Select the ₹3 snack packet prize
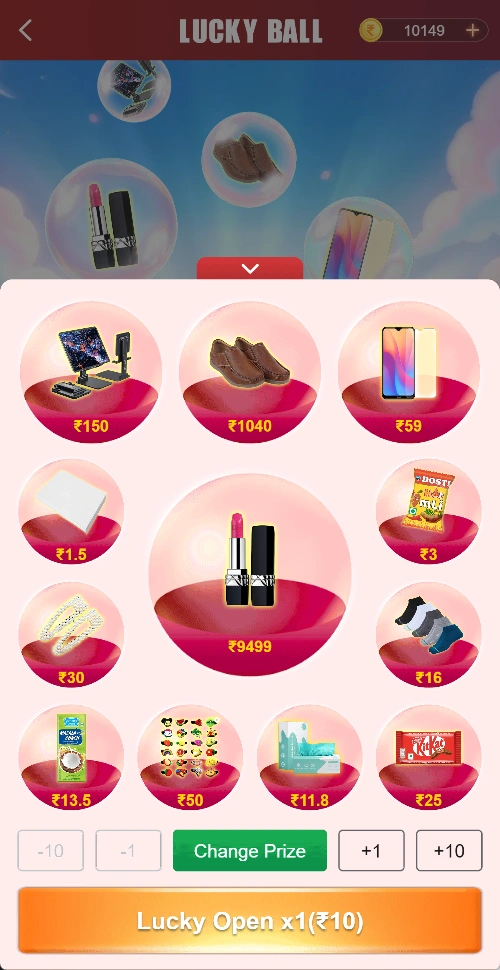 pyautogui.click(x=428, y=511)
